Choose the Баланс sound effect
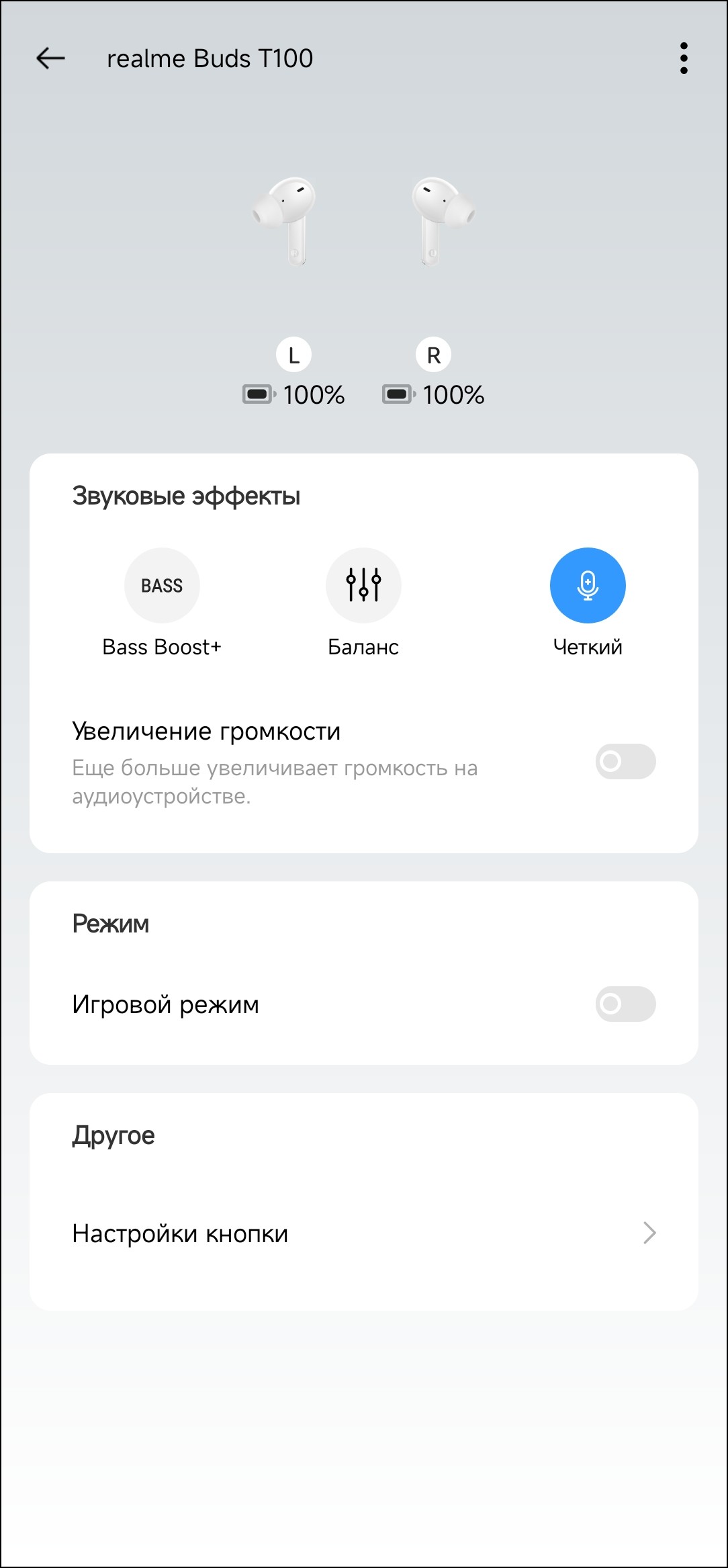 363,586
